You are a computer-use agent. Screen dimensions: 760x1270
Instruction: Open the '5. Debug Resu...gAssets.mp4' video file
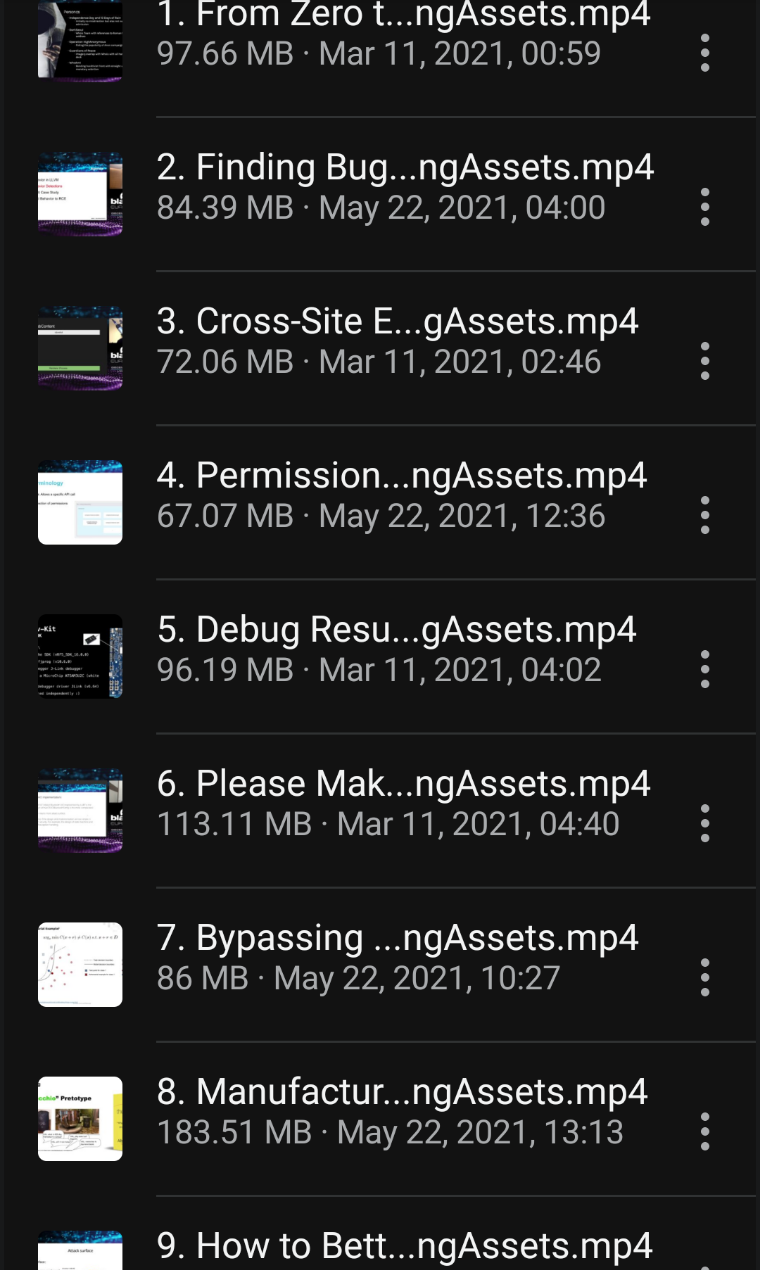(x=400, y=649)
